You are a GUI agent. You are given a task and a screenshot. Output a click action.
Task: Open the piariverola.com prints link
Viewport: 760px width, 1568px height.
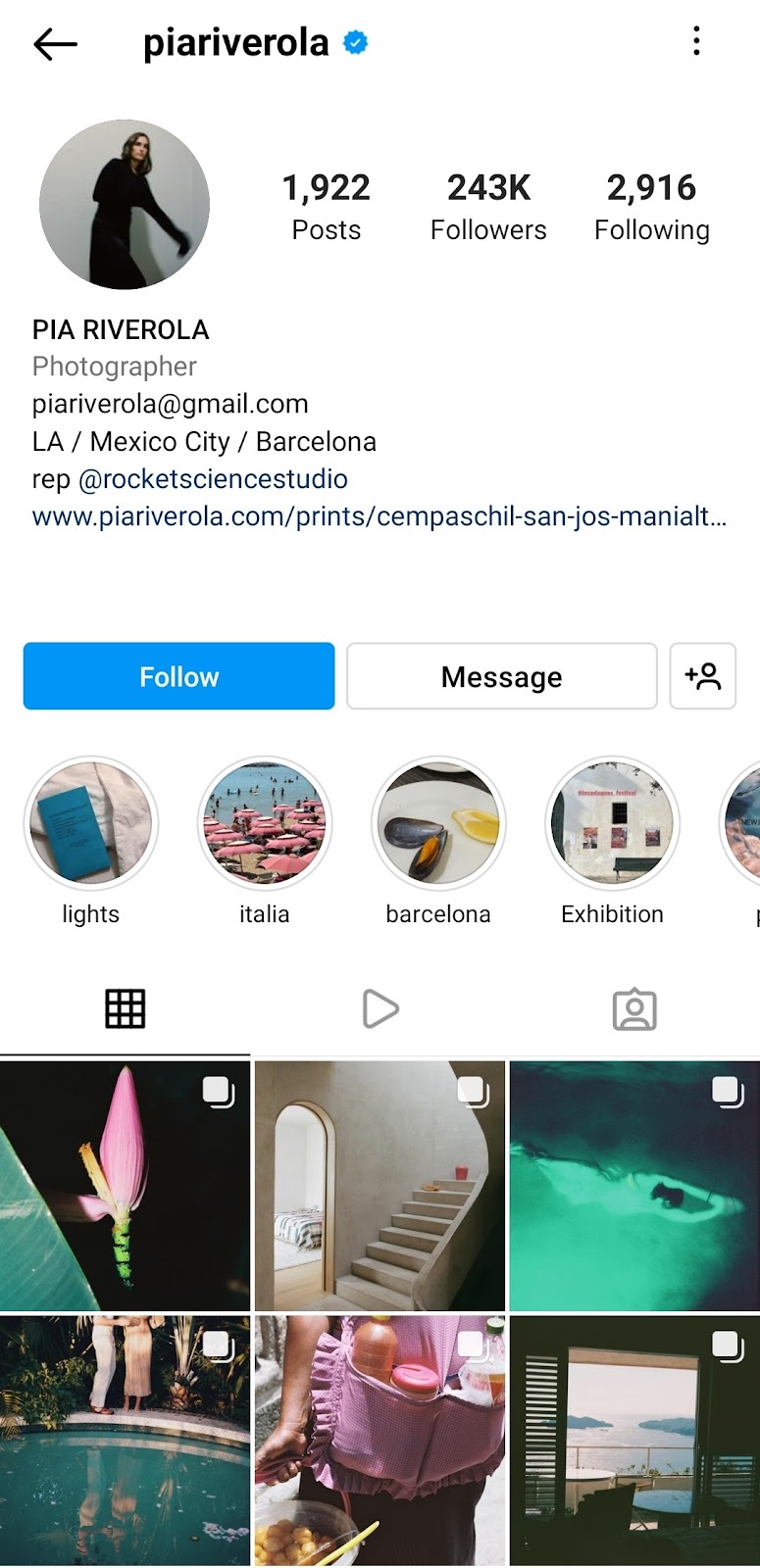379,516
